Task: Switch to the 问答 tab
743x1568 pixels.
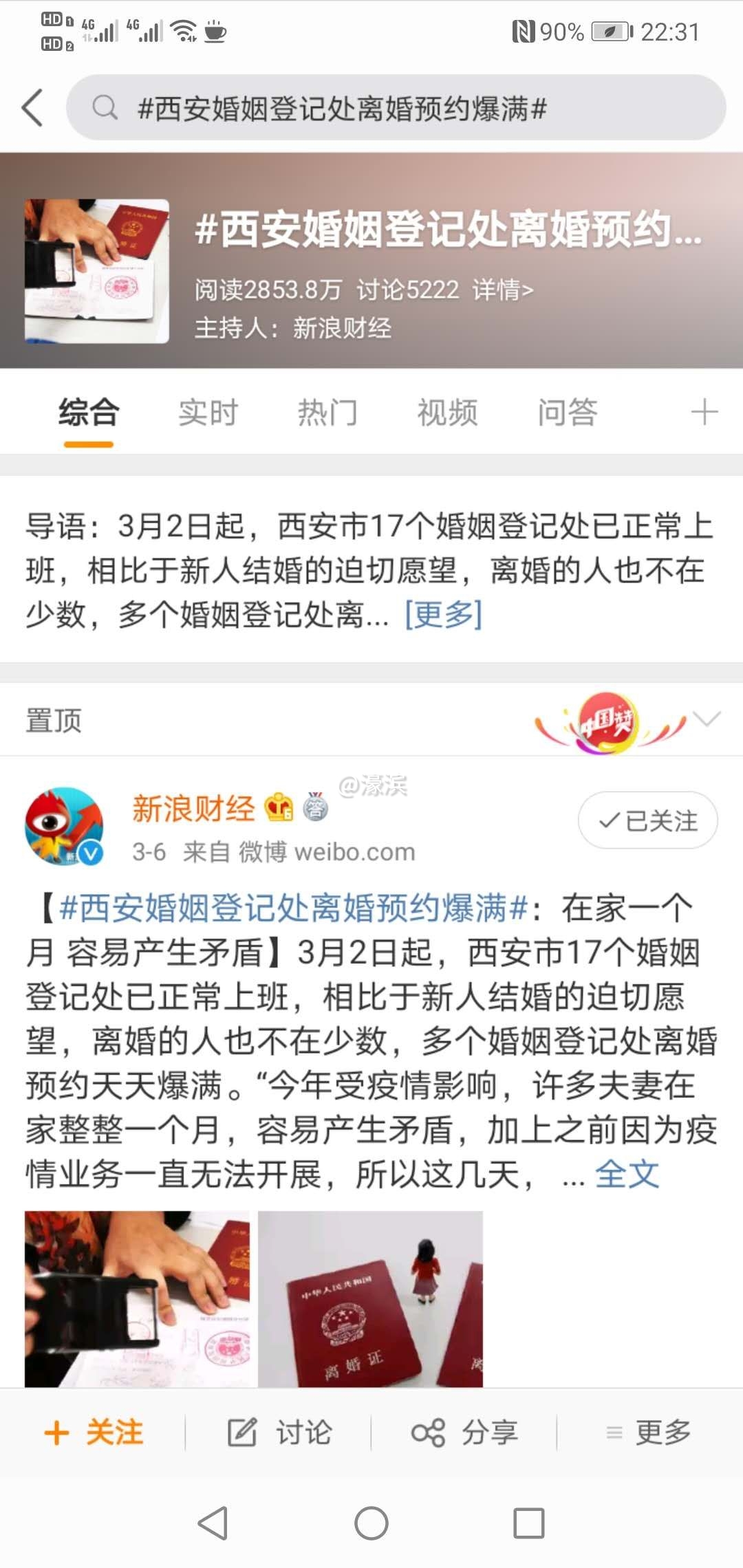Action: point(567,413)
